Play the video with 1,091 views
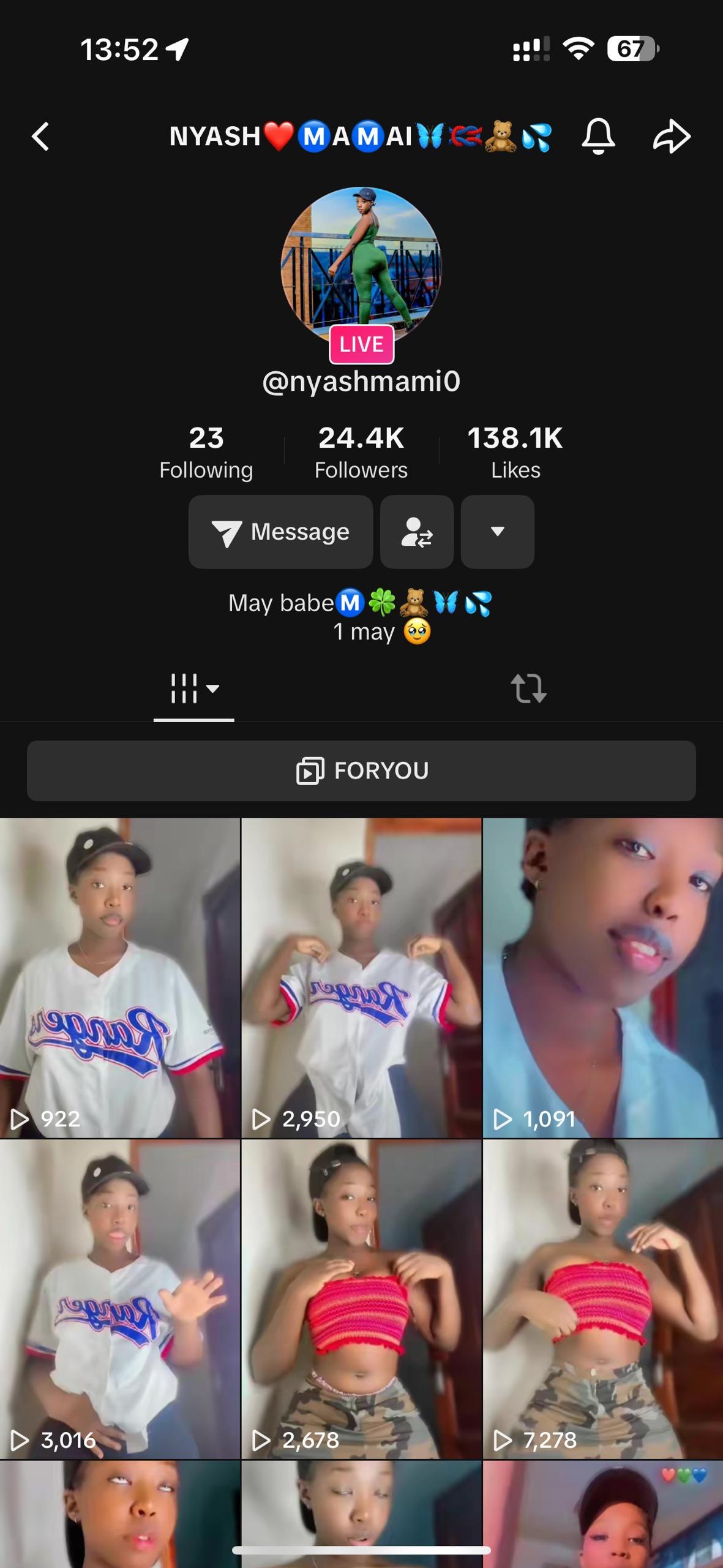 point(603,978)
